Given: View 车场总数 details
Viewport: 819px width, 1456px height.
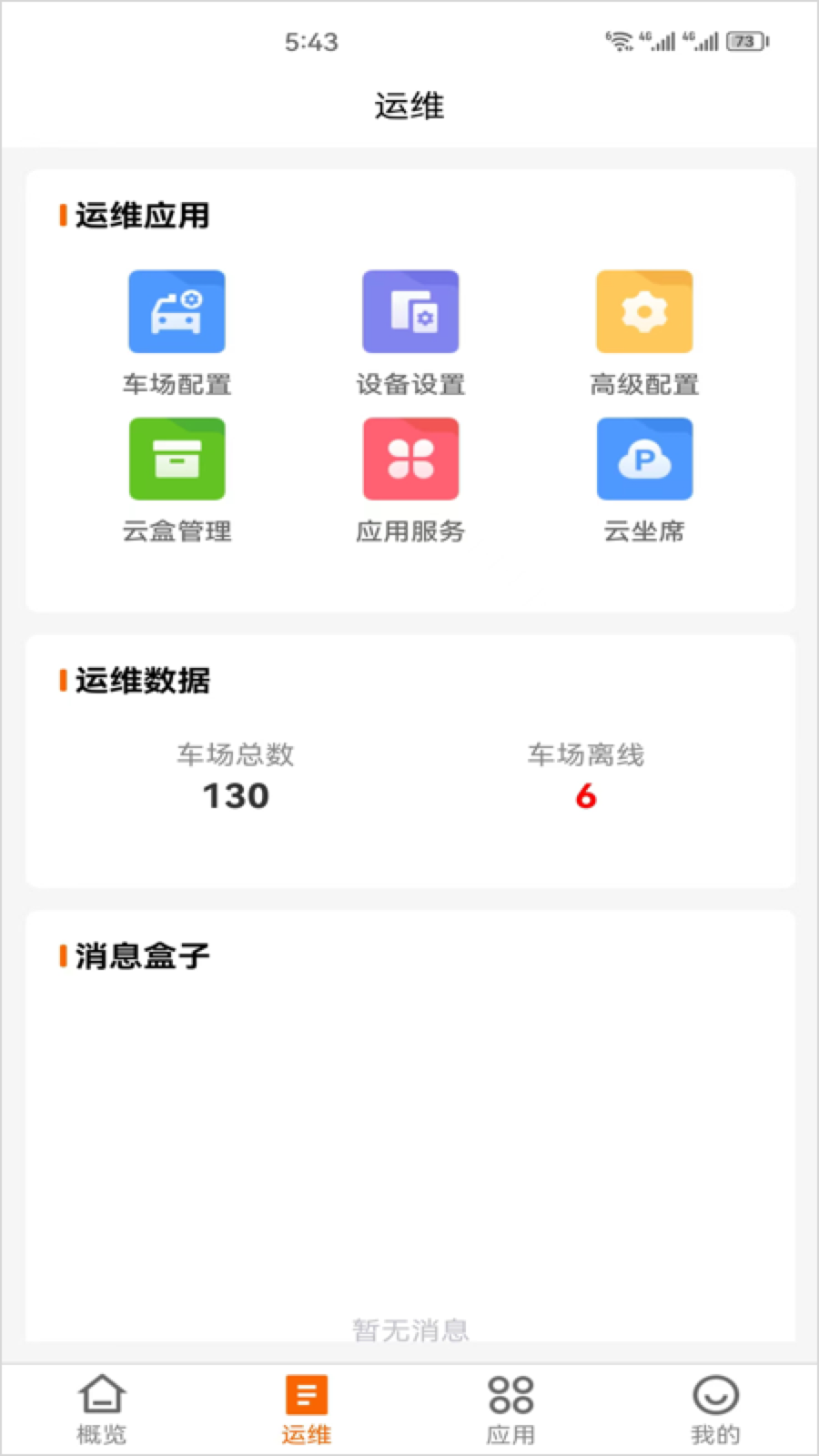Looking at the screenshot, I should [x=236, y=777].
